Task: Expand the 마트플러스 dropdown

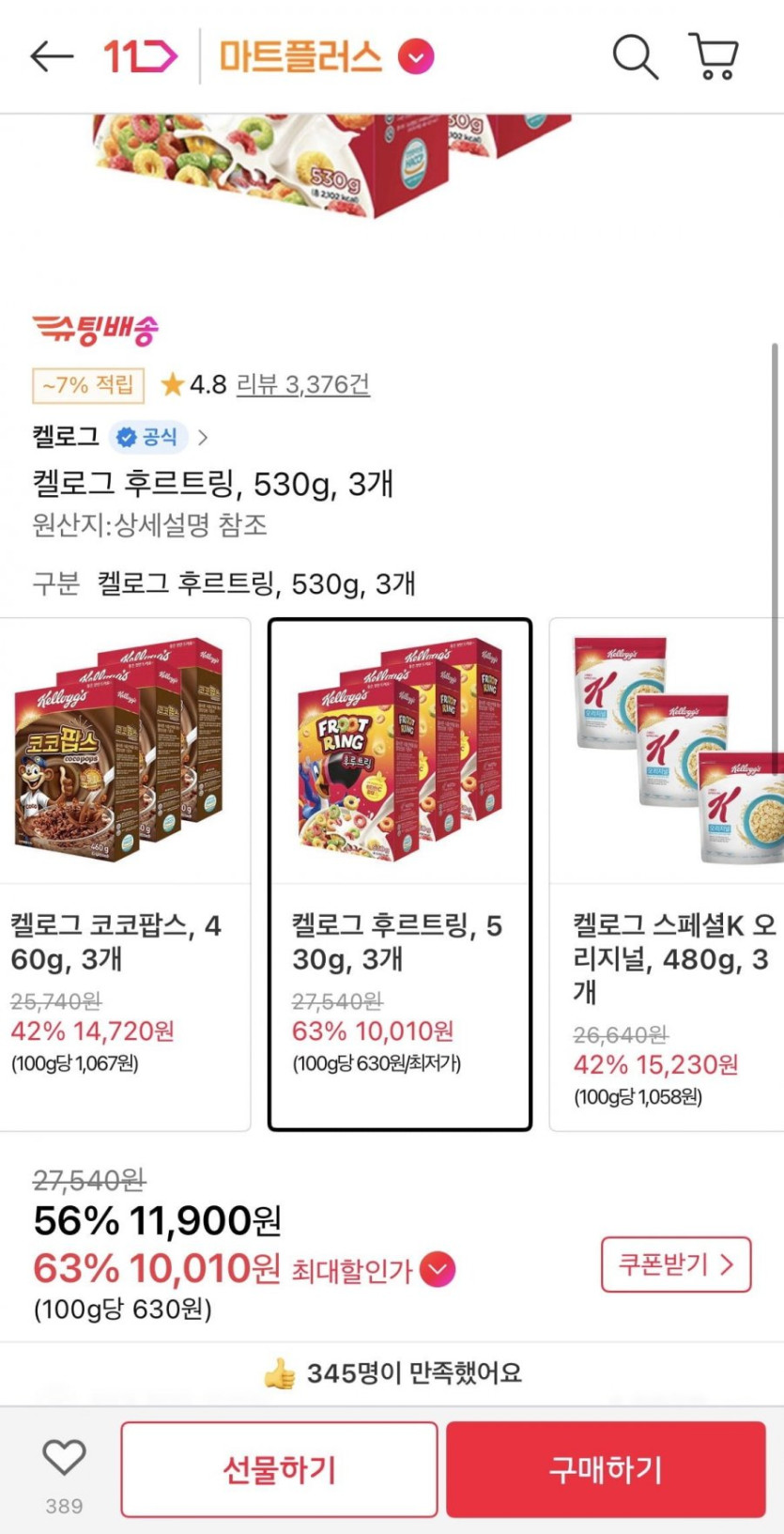Action: click(416, 57)
